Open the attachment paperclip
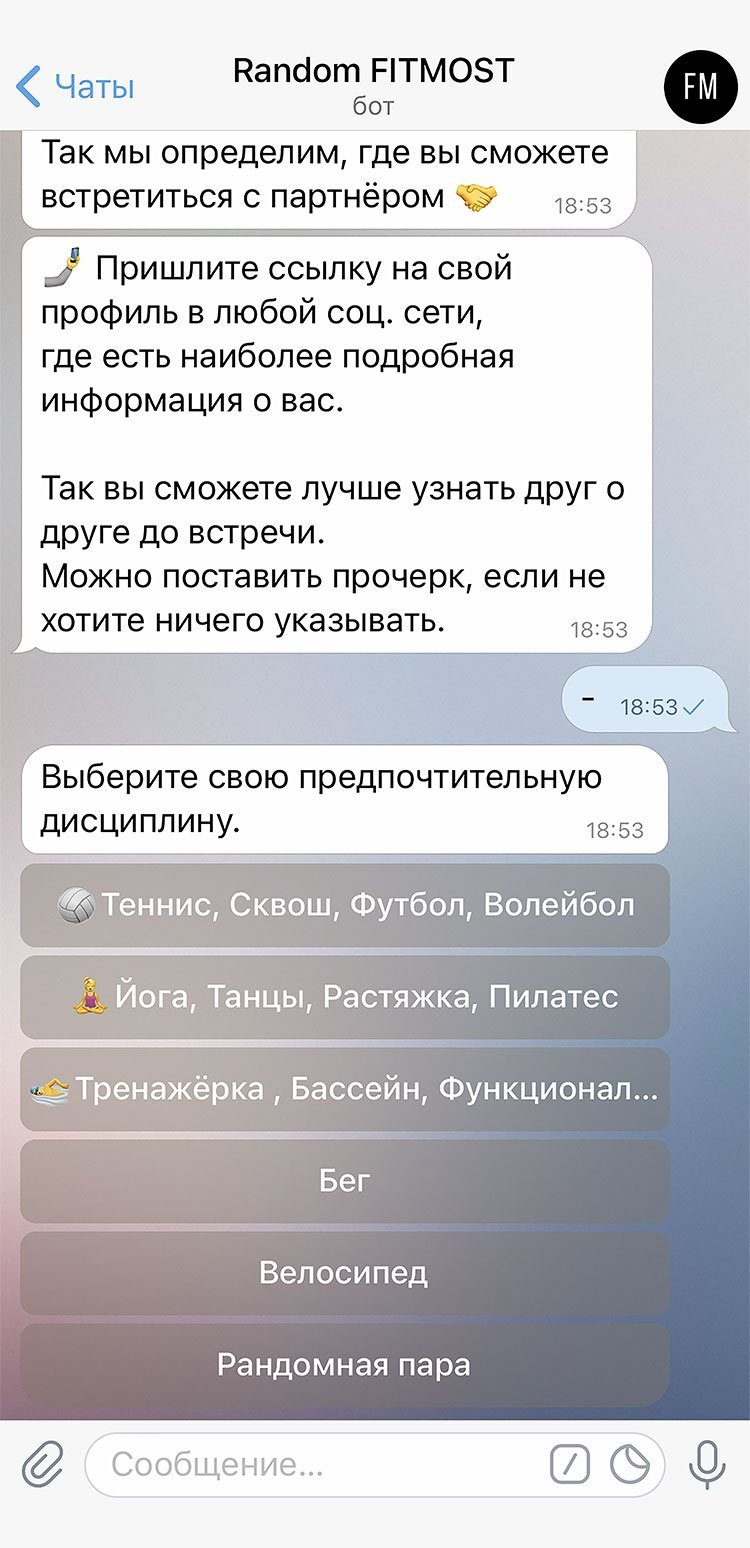The width and height of the screenshot is (750, 1548). pyautogui.click(x=42, y=1466)
